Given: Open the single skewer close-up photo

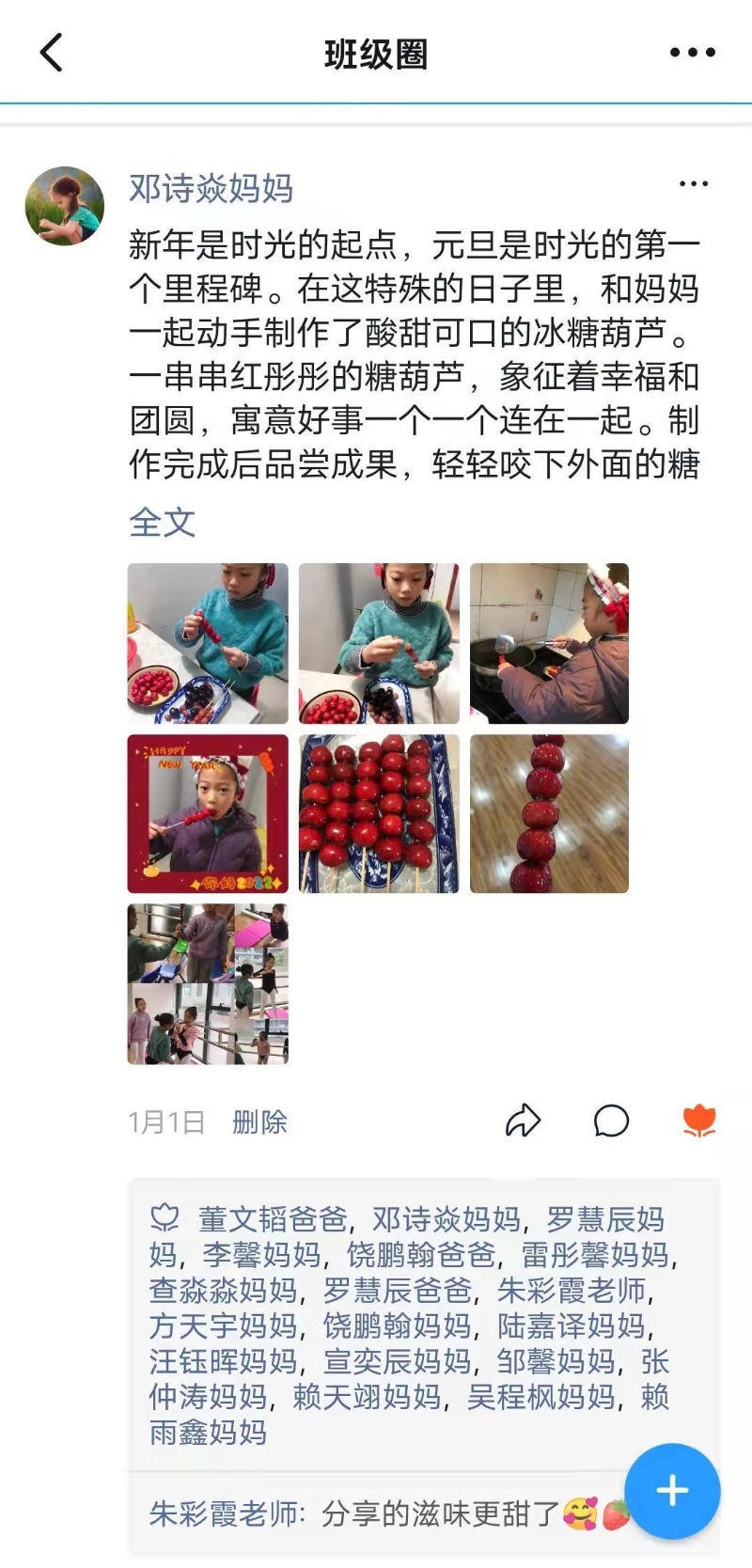Looking at the screenshot, I should [549, 814].
